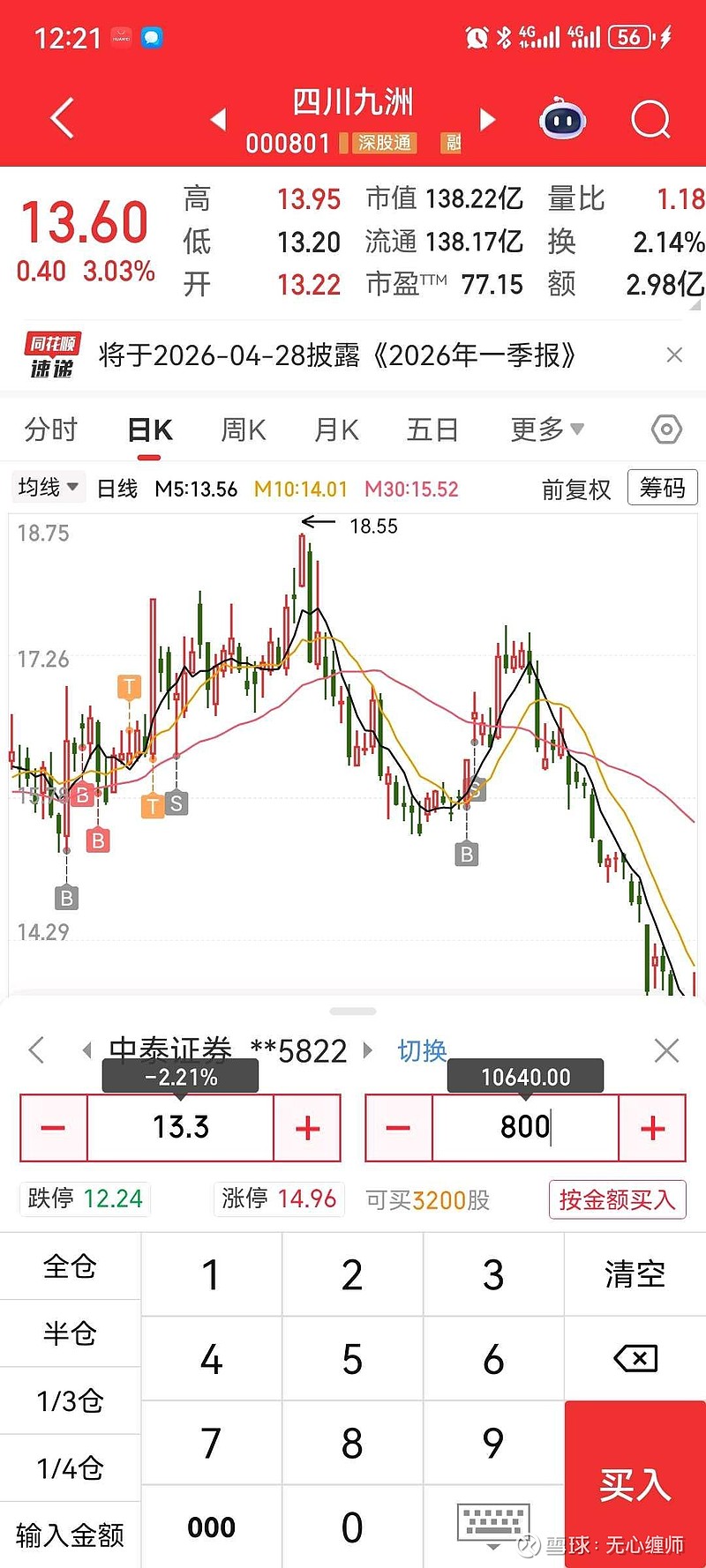
Task: Enable the 筹码 chip distribution view
Action: tap(662, 488)
